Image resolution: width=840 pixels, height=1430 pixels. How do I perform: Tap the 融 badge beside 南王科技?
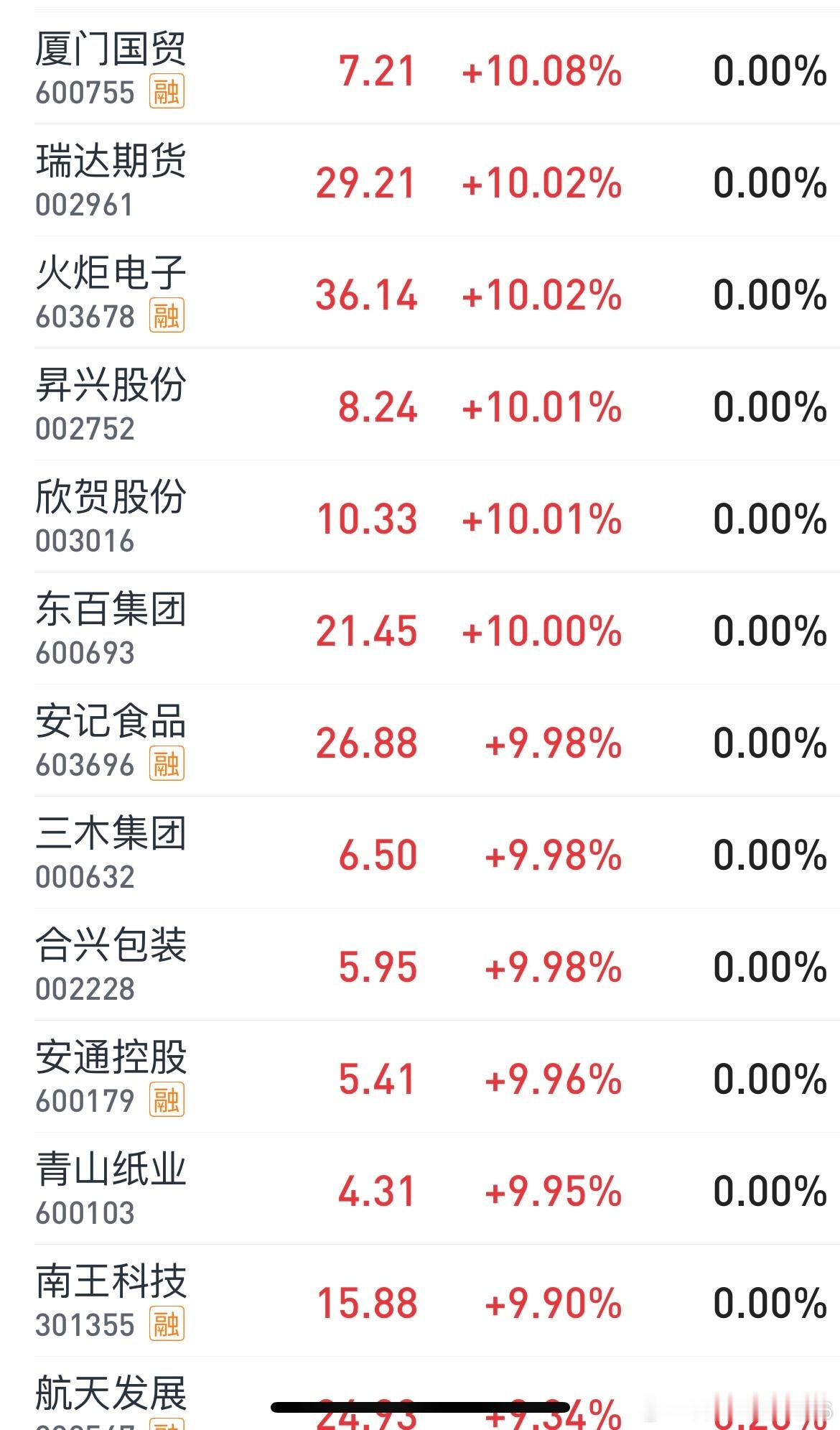(167, 1324)
